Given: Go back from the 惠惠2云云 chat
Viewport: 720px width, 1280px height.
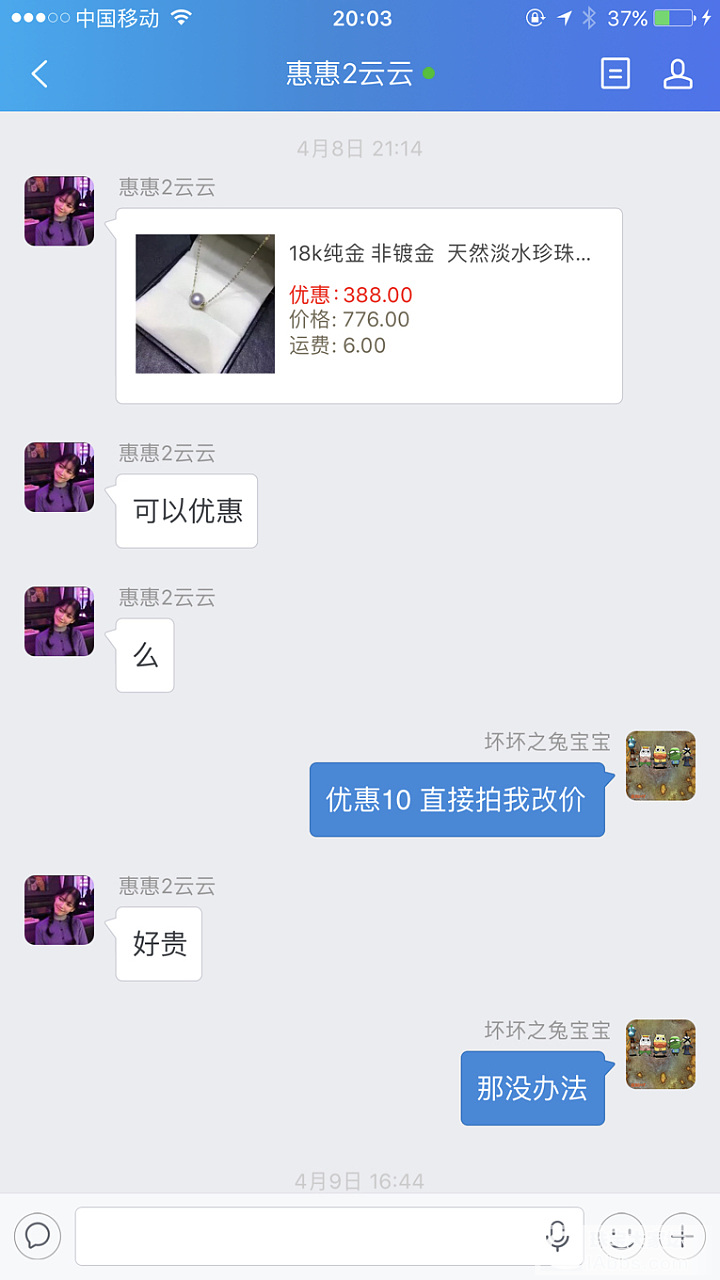Looking at the screenshot, I should (40, 74).
